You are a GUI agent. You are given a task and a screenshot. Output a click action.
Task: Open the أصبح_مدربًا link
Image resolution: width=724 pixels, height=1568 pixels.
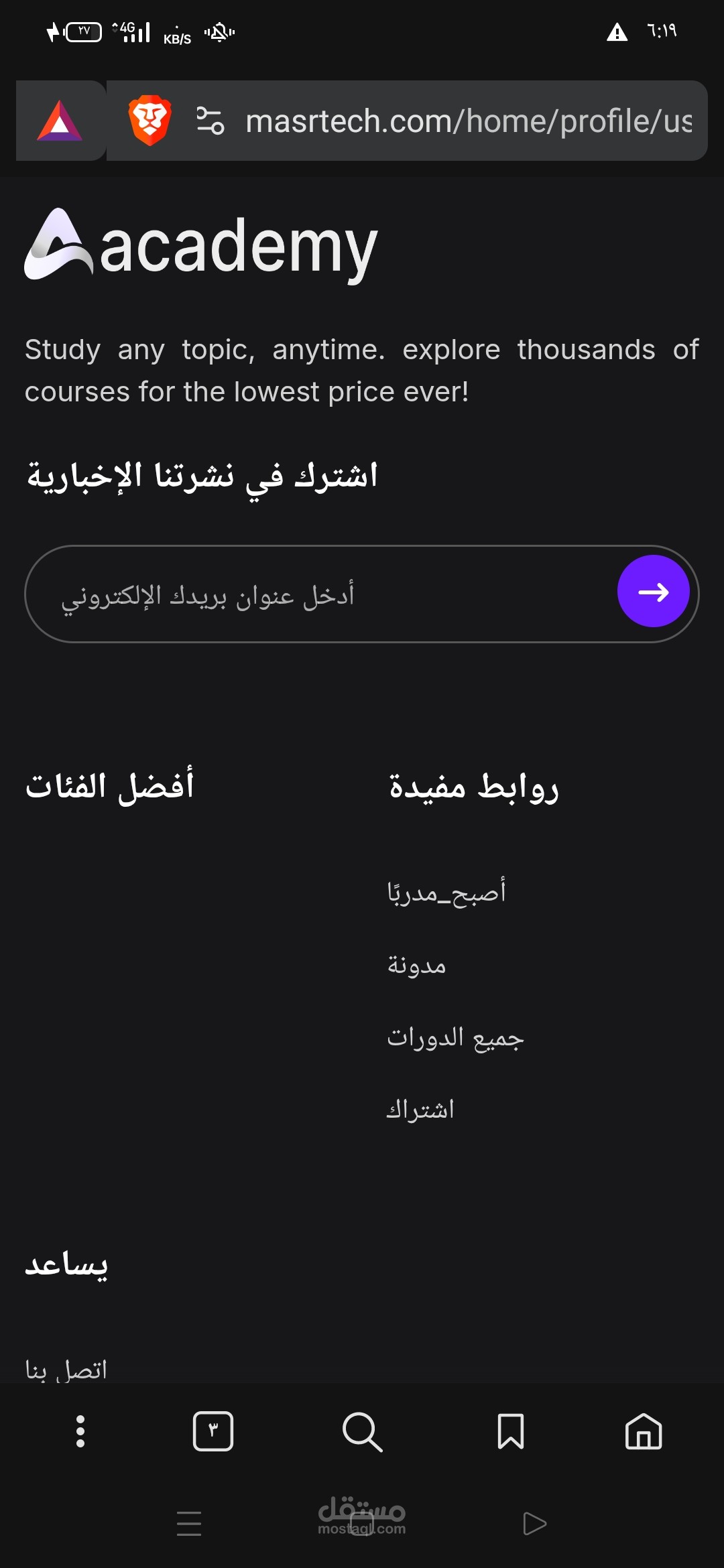coord(446,892)
